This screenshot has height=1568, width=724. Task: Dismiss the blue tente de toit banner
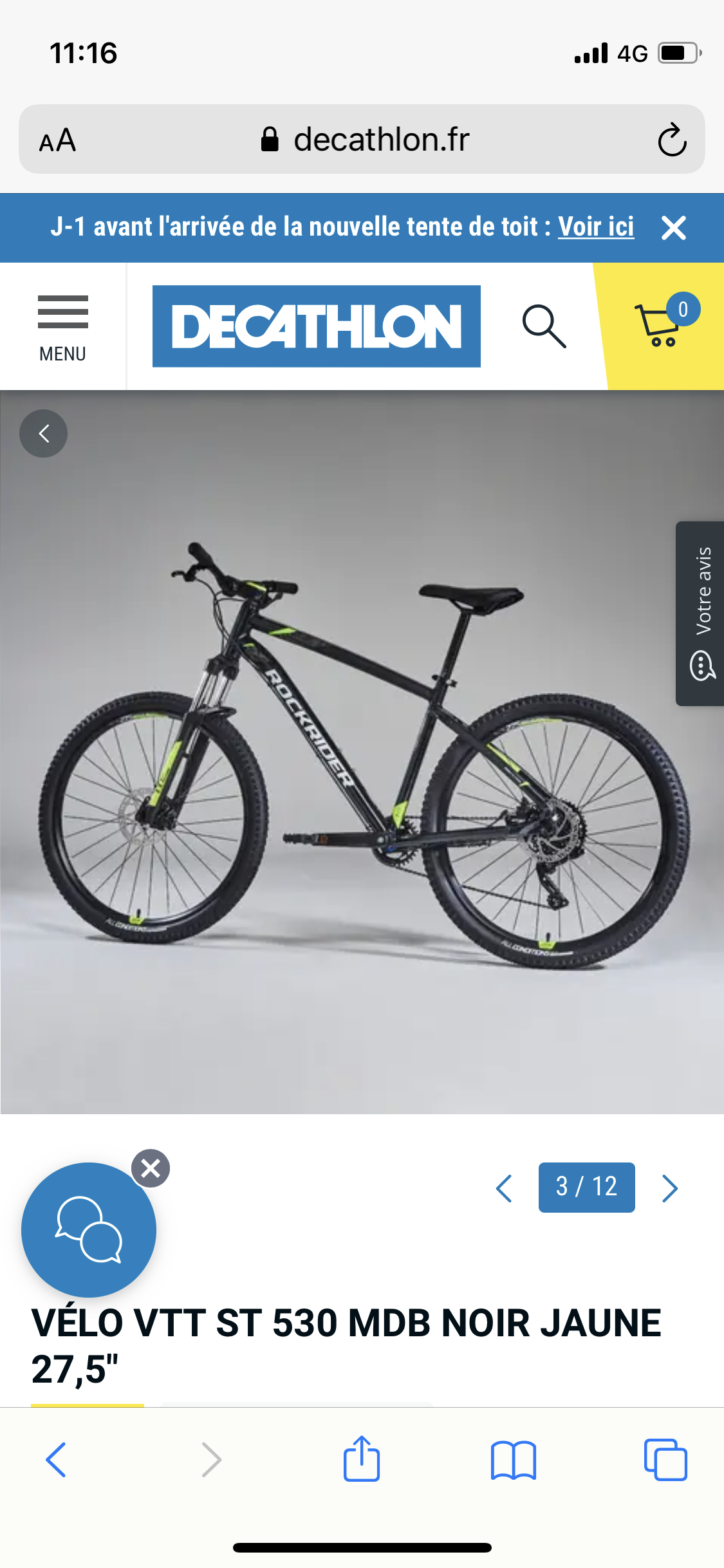(x=673, y=228)
